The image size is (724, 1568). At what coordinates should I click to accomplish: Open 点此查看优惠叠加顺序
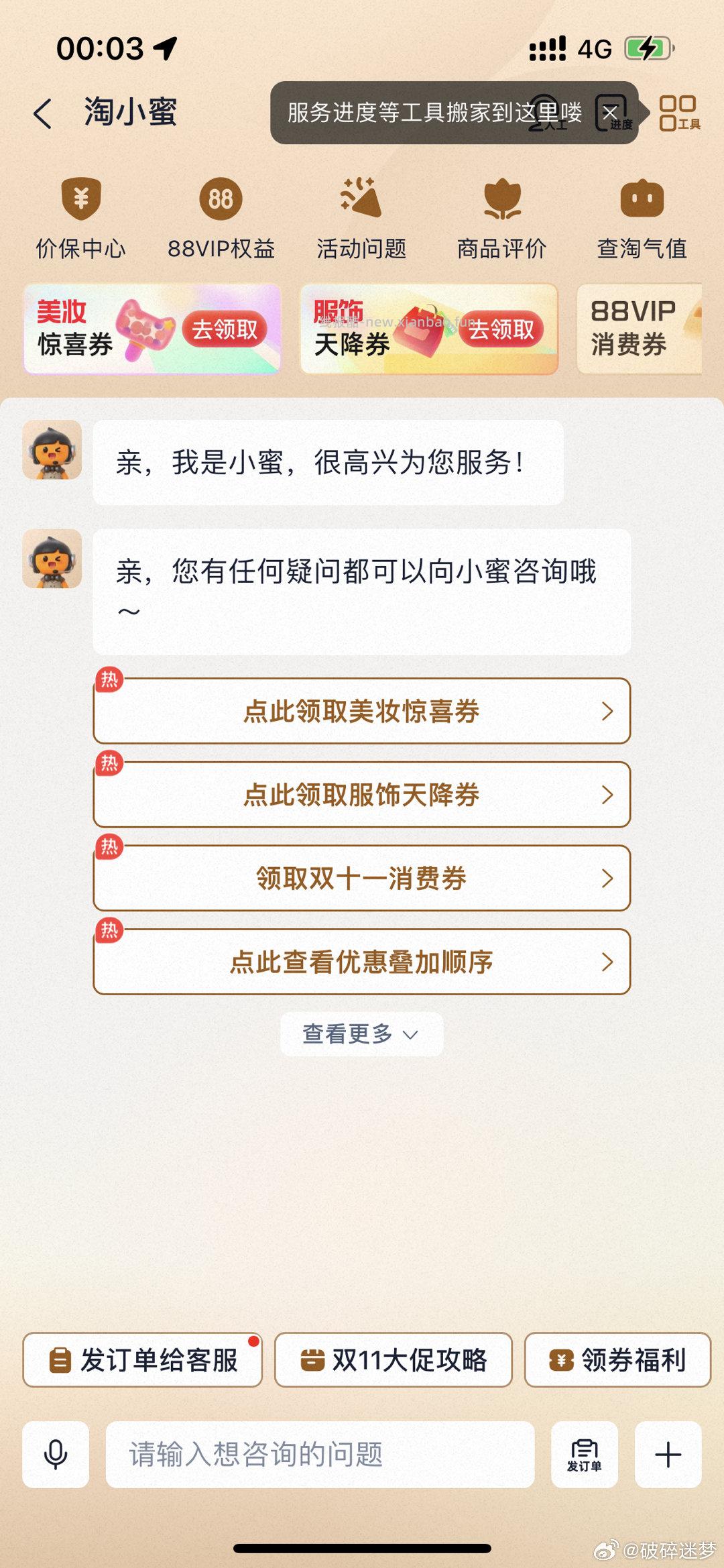pos(362,961)
